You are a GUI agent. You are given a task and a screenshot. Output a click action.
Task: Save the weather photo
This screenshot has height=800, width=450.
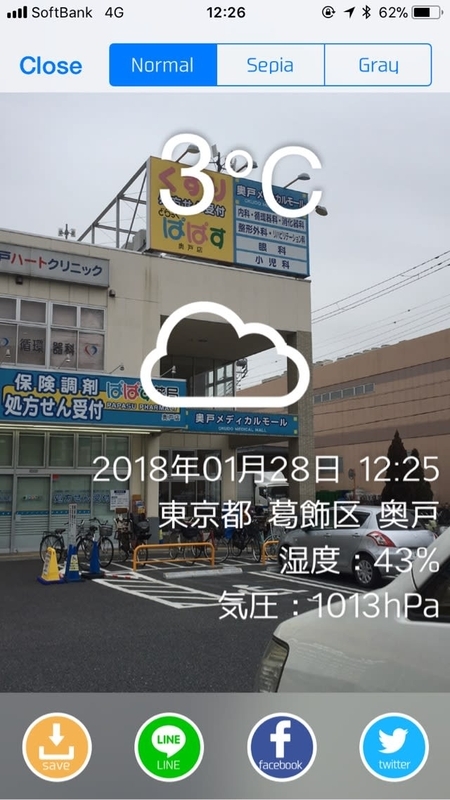[x=57, y=747]
